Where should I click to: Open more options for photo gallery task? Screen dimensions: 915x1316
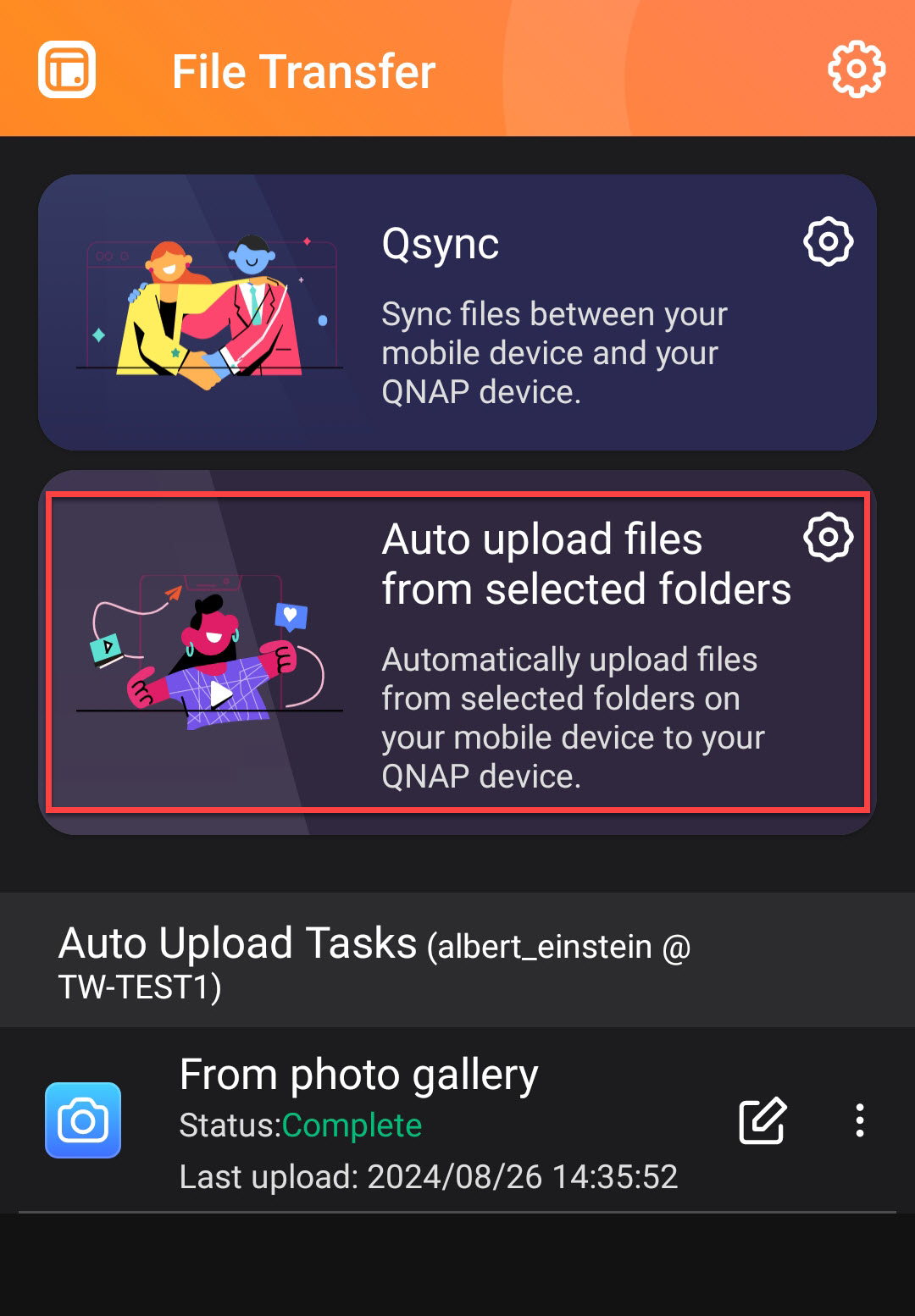(860, 1121)
